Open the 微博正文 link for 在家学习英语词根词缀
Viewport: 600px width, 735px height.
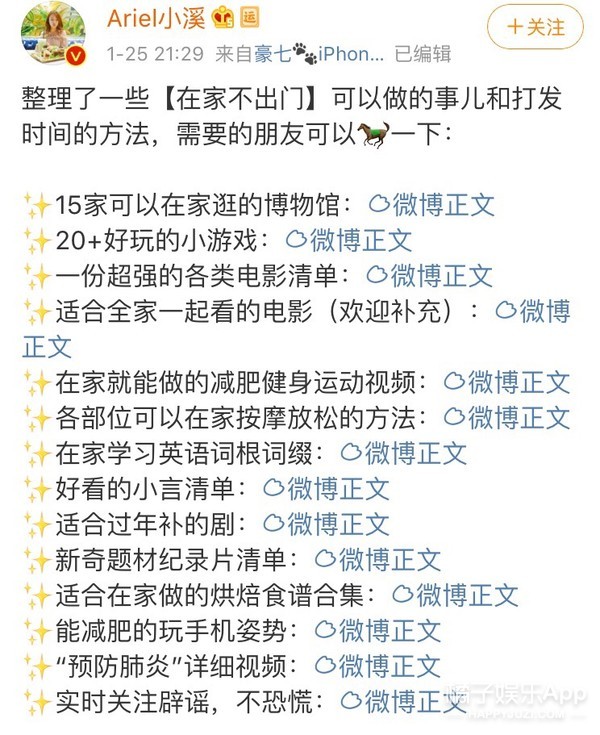tap(404, 452)
